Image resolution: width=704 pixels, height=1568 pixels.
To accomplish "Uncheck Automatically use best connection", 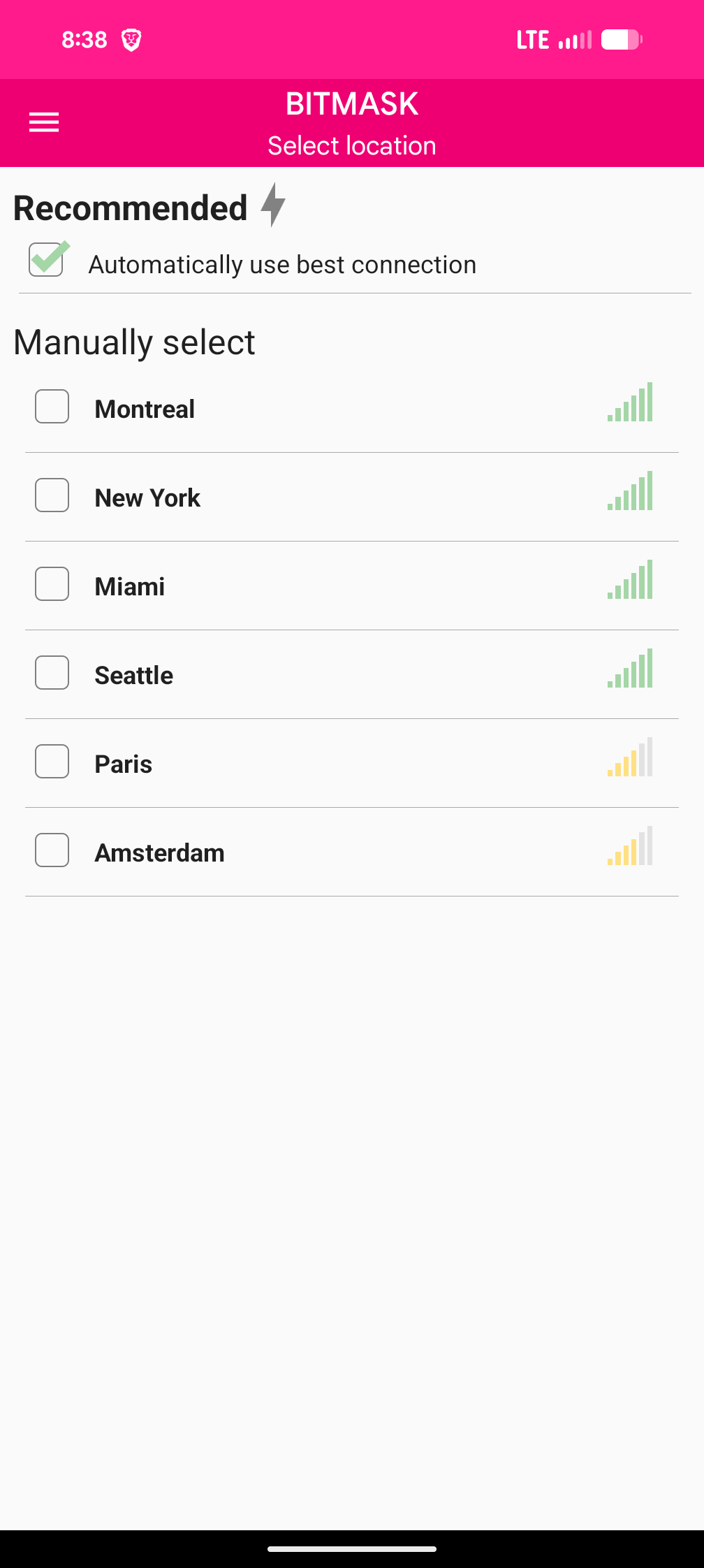I will 47,260.
